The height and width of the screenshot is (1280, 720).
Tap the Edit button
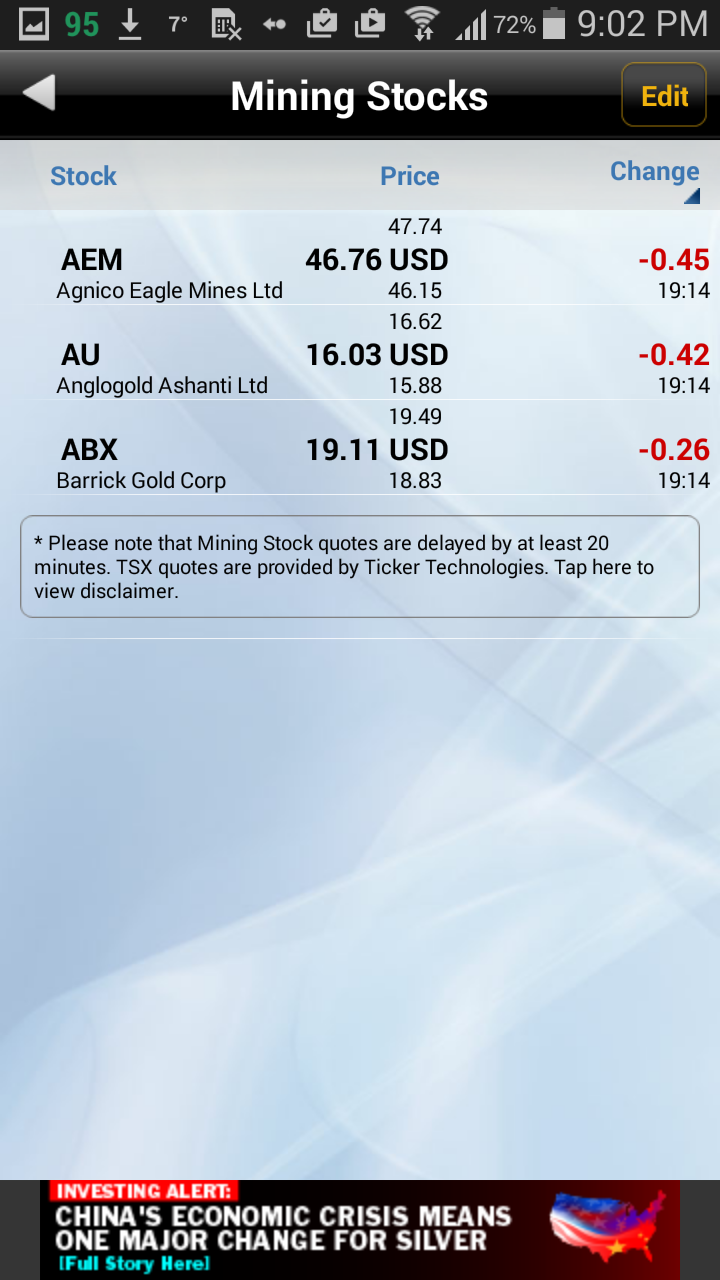(x=664, y=96)
